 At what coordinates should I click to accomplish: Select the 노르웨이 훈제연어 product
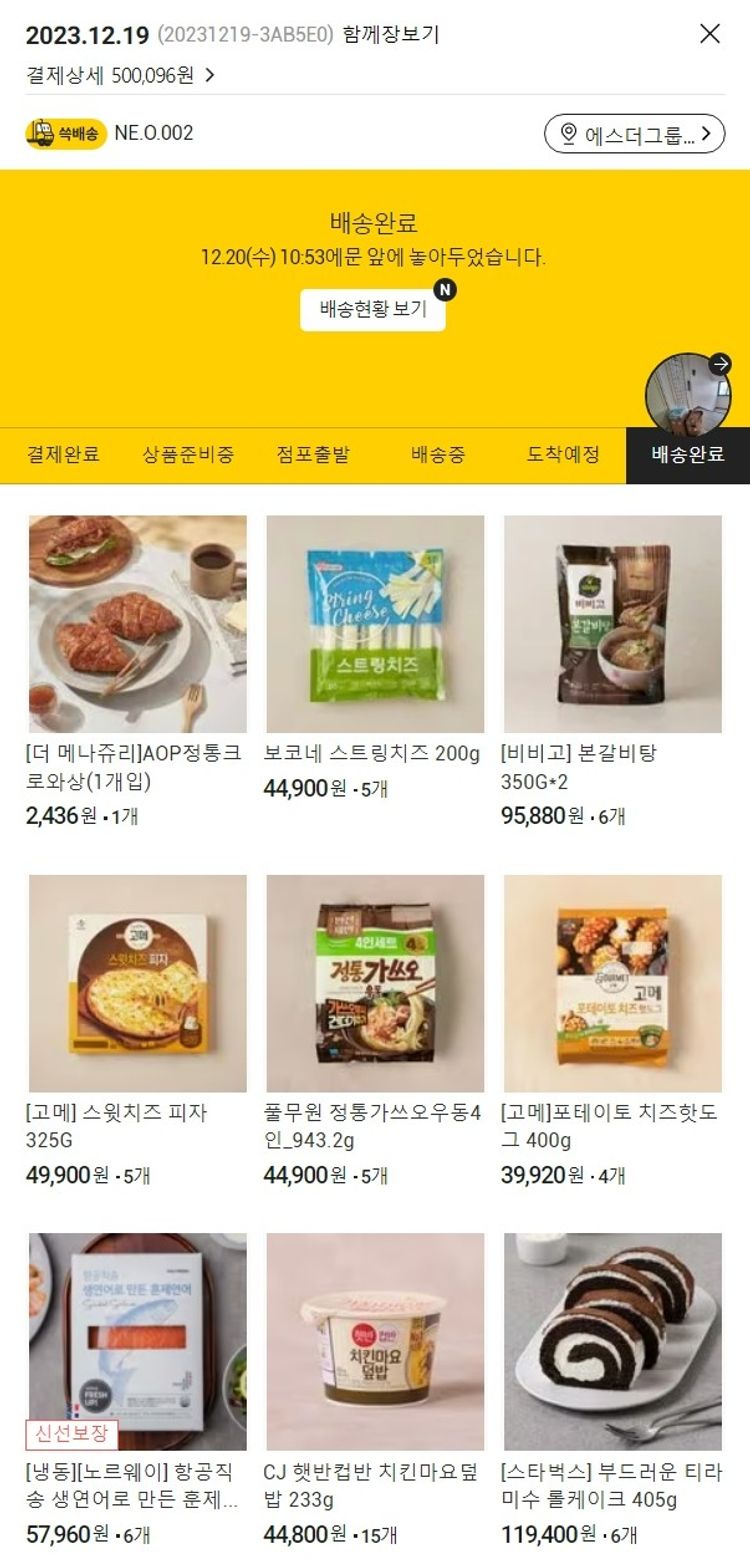[138, 1341]
